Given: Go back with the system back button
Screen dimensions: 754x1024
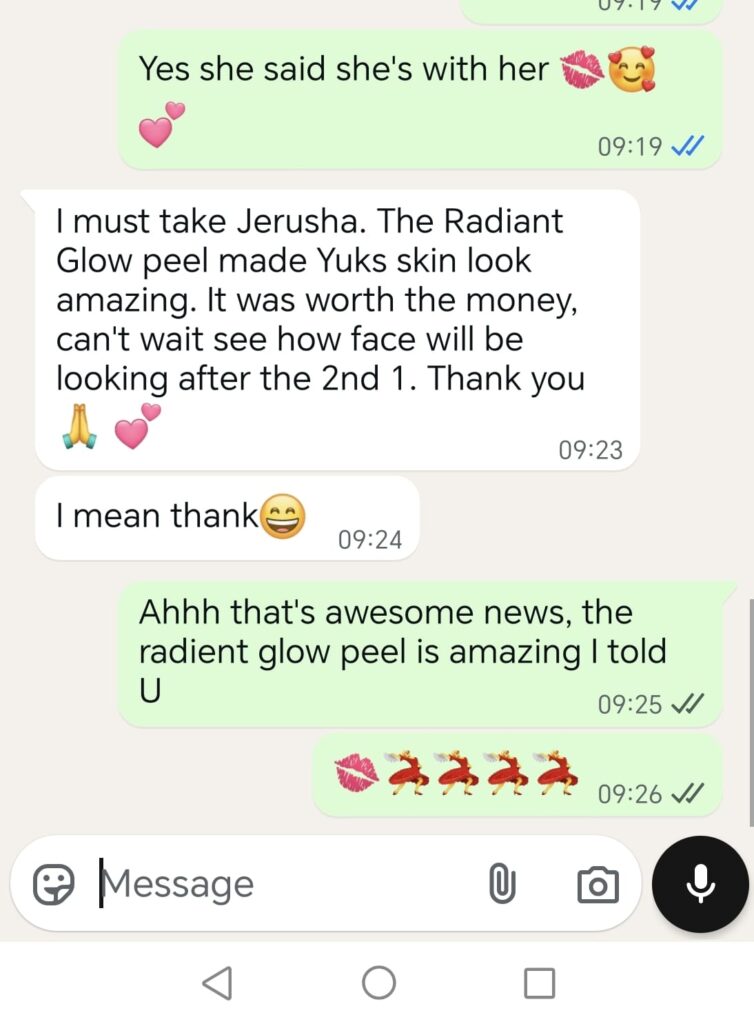Looking at the screenshot, I should tap(217, 983).
